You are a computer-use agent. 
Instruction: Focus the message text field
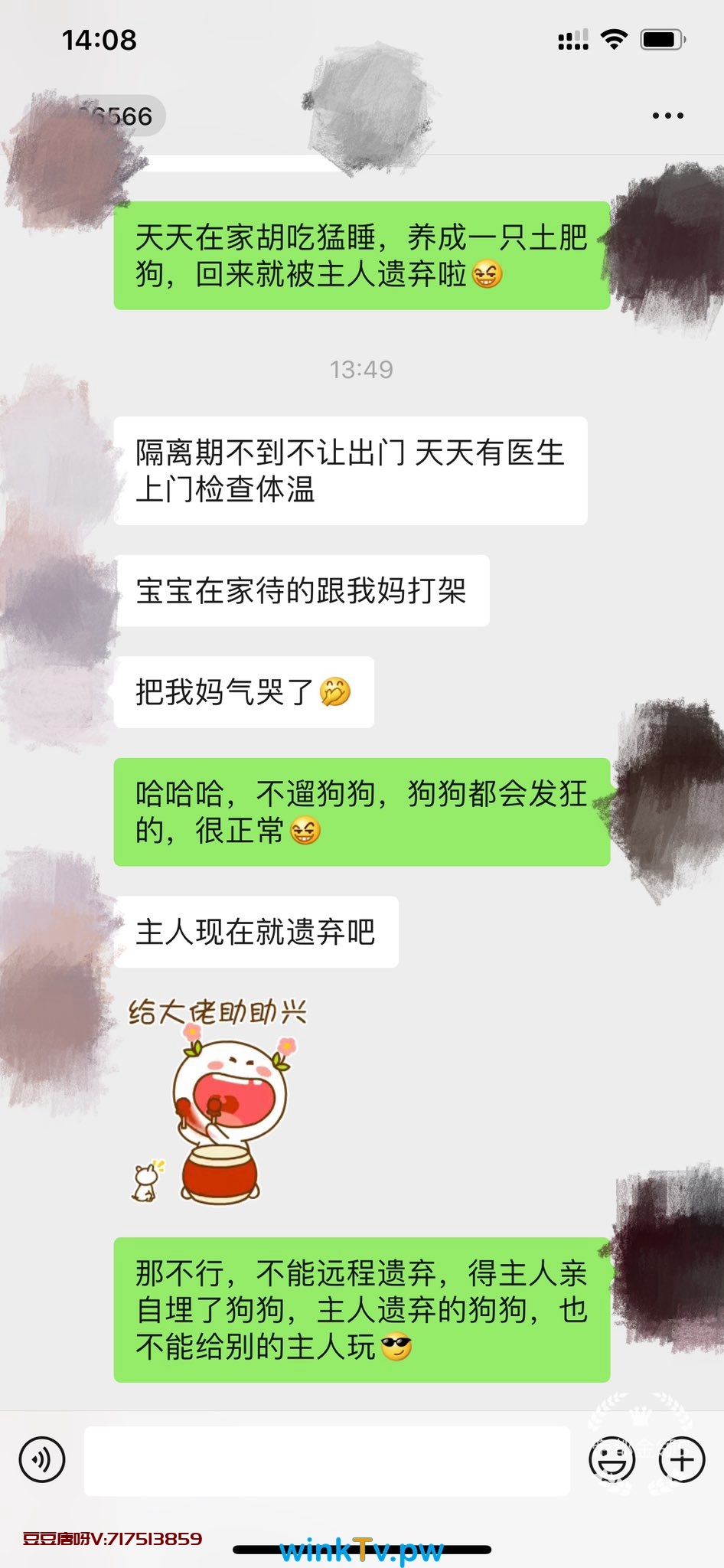click(x=327, y=1460)
